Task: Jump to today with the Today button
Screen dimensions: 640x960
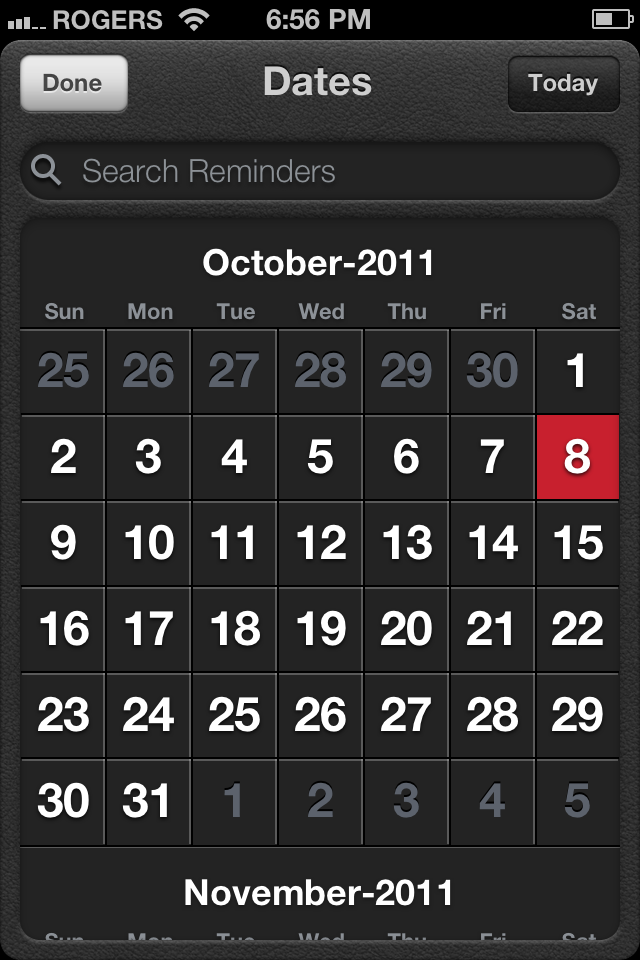Action: [562, 83]
